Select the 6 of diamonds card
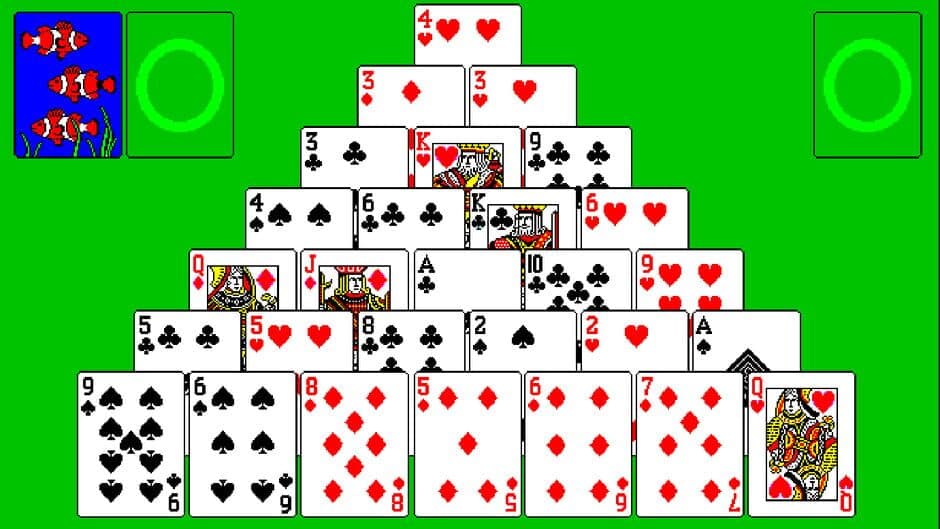Screen dimensions: 940x529 578,445
